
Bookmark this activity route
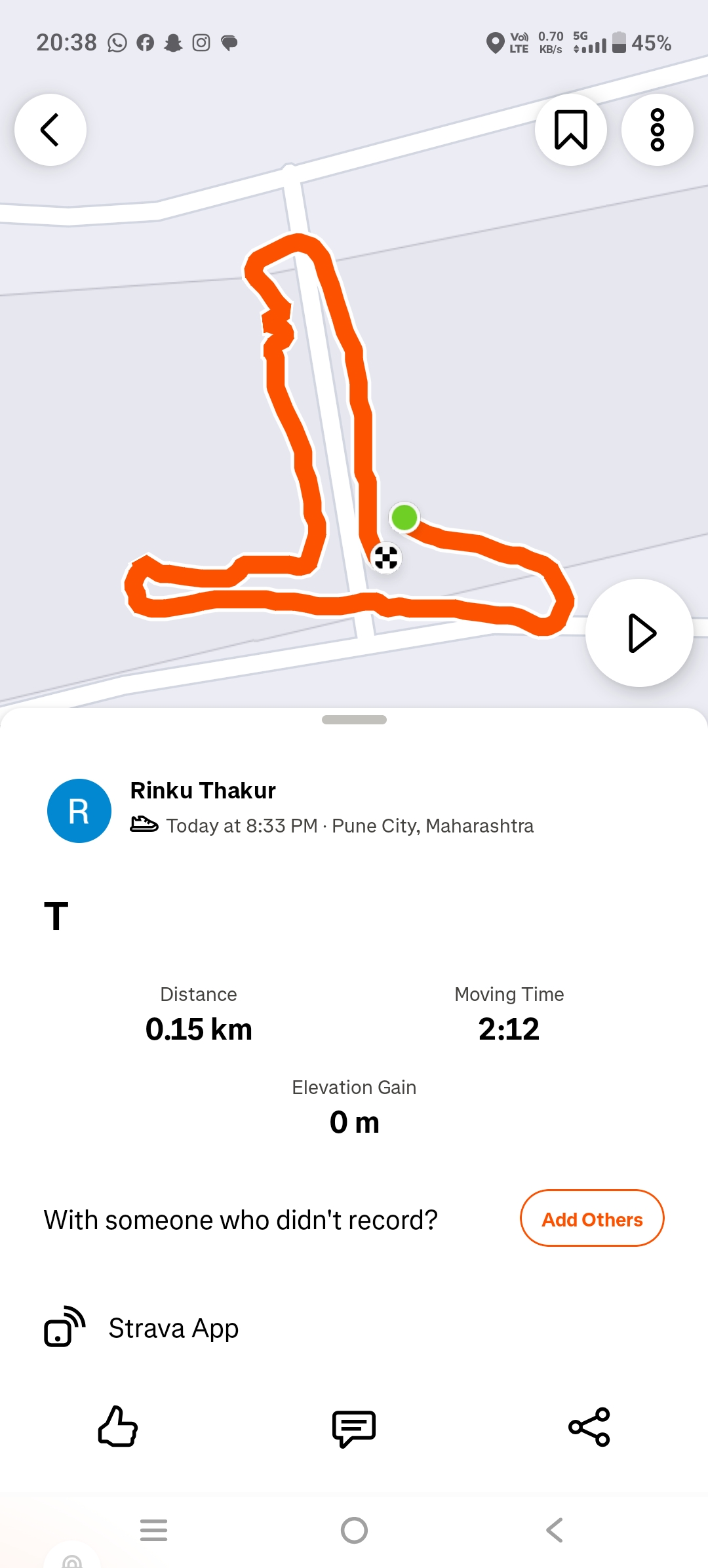pyautogui.click(x=570, y=130)
